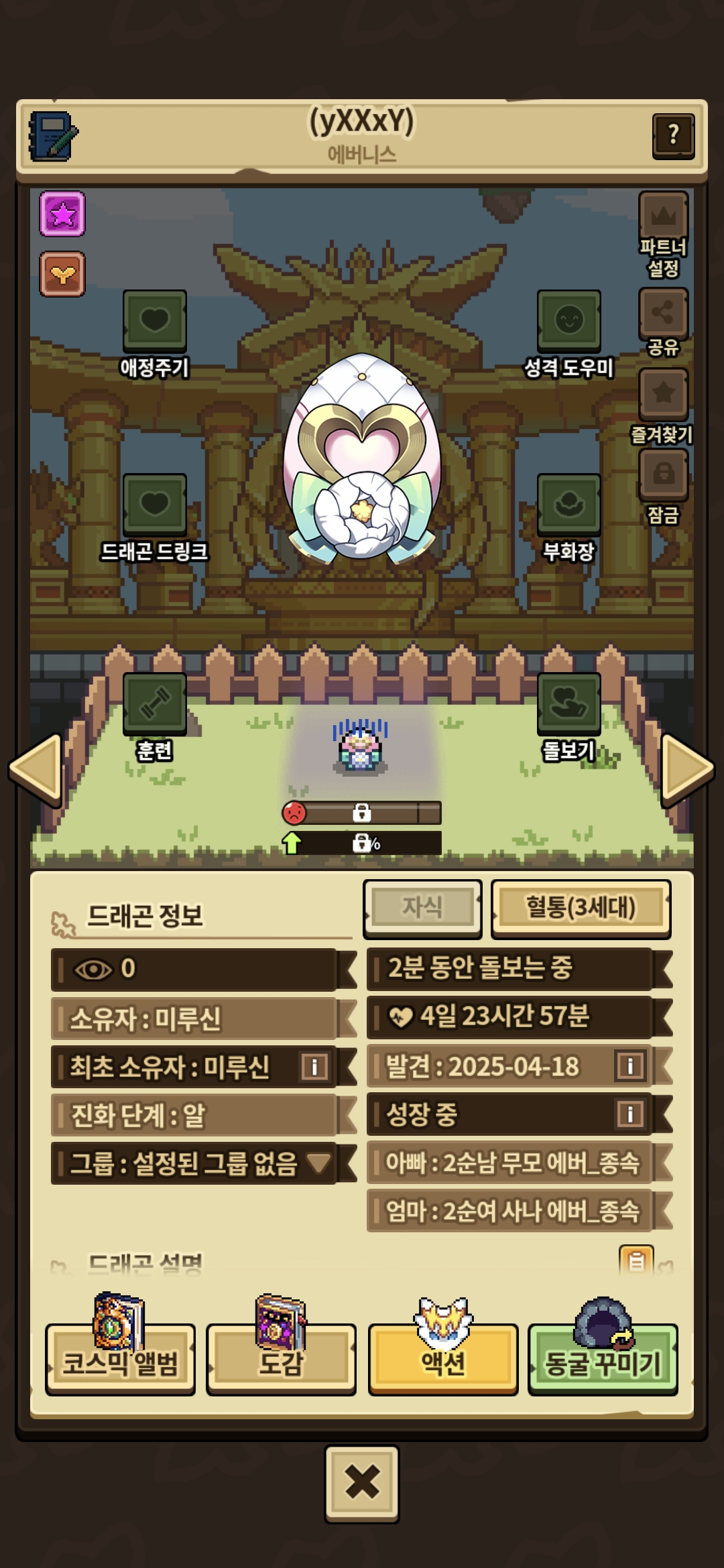Open 파트너 설정 crown button
The width and height of the screenshot is (724, 1568).
pyautogui.click(x=663, y=235)
